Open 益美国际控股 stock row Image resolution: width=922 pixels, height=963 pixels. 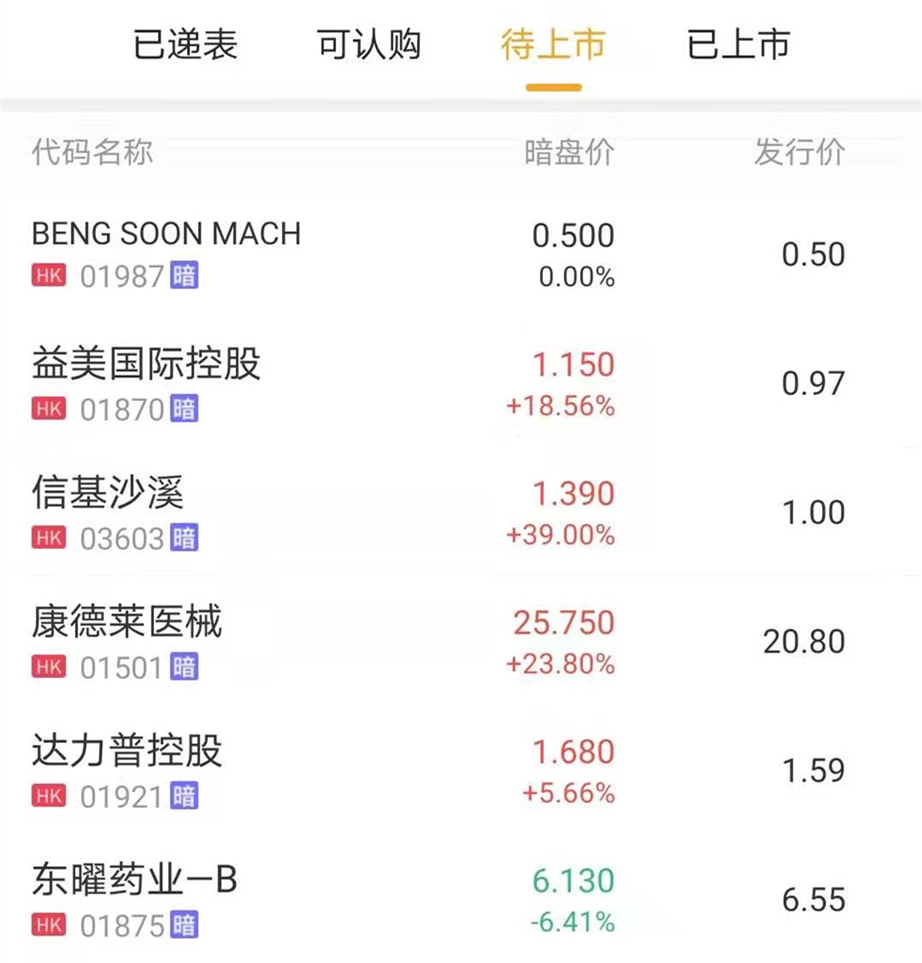146,383
